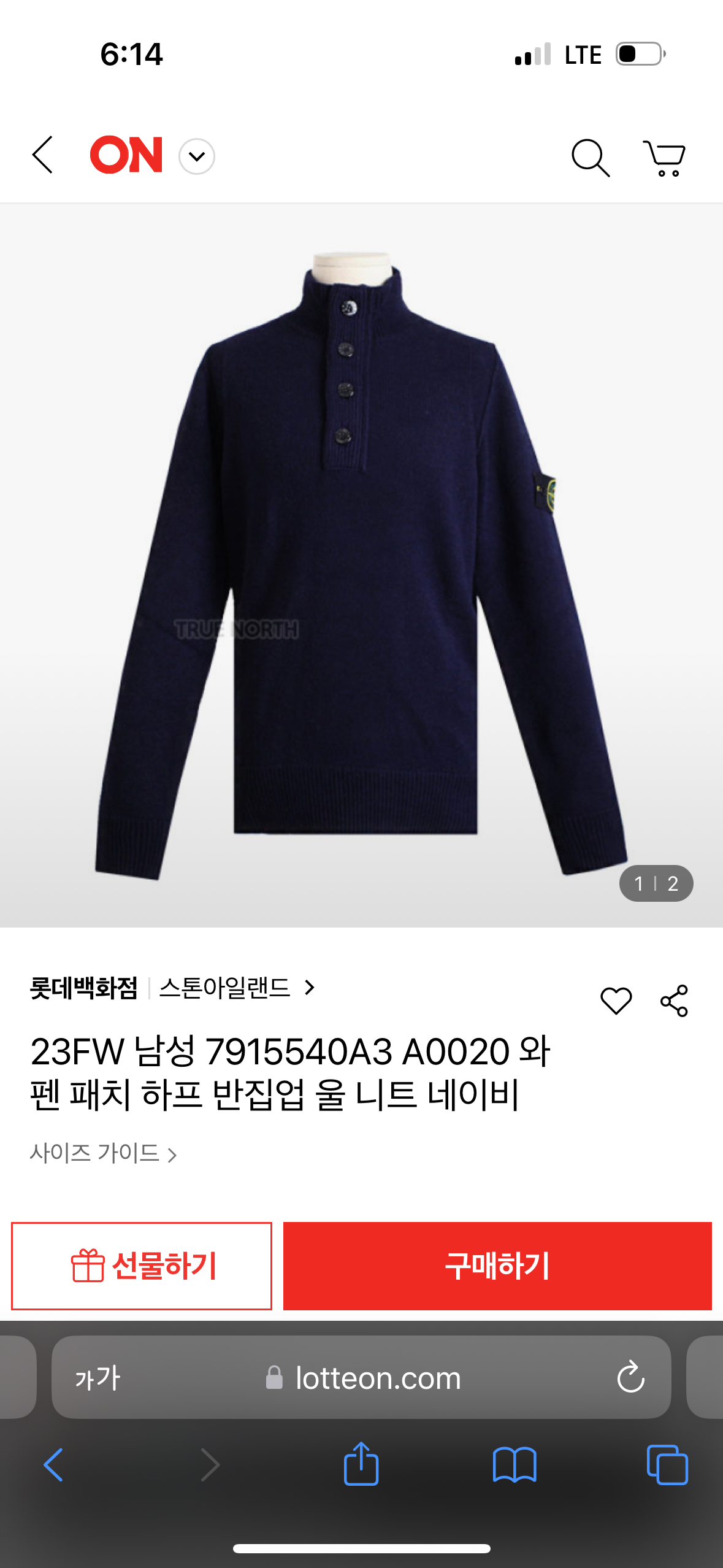Open the 스톤아일랜드 brand page
The height and width of the screenshot is (1568, 723).
[x=235, y=988]
